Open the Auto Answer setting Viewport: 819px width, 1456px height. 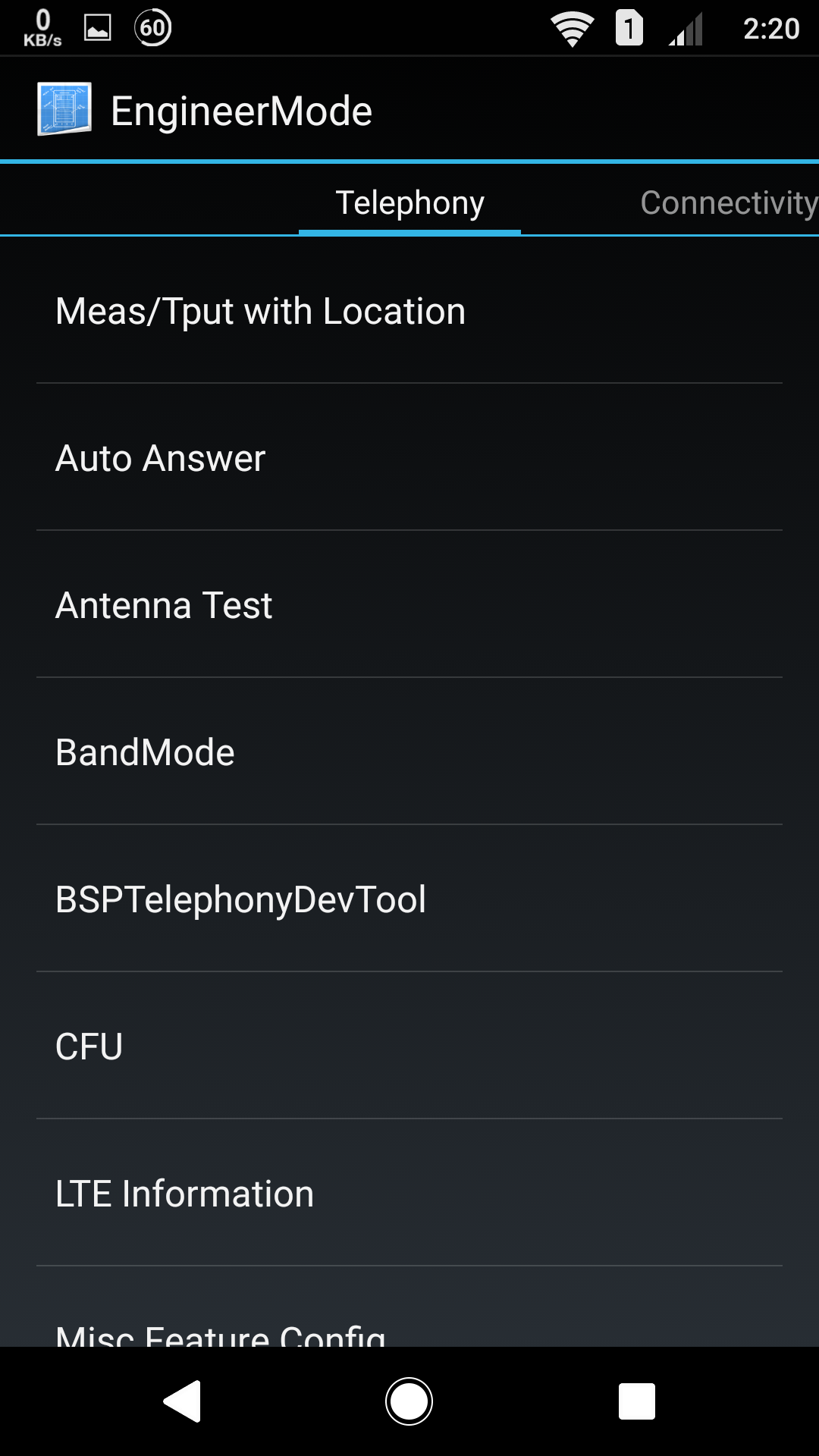409,457
